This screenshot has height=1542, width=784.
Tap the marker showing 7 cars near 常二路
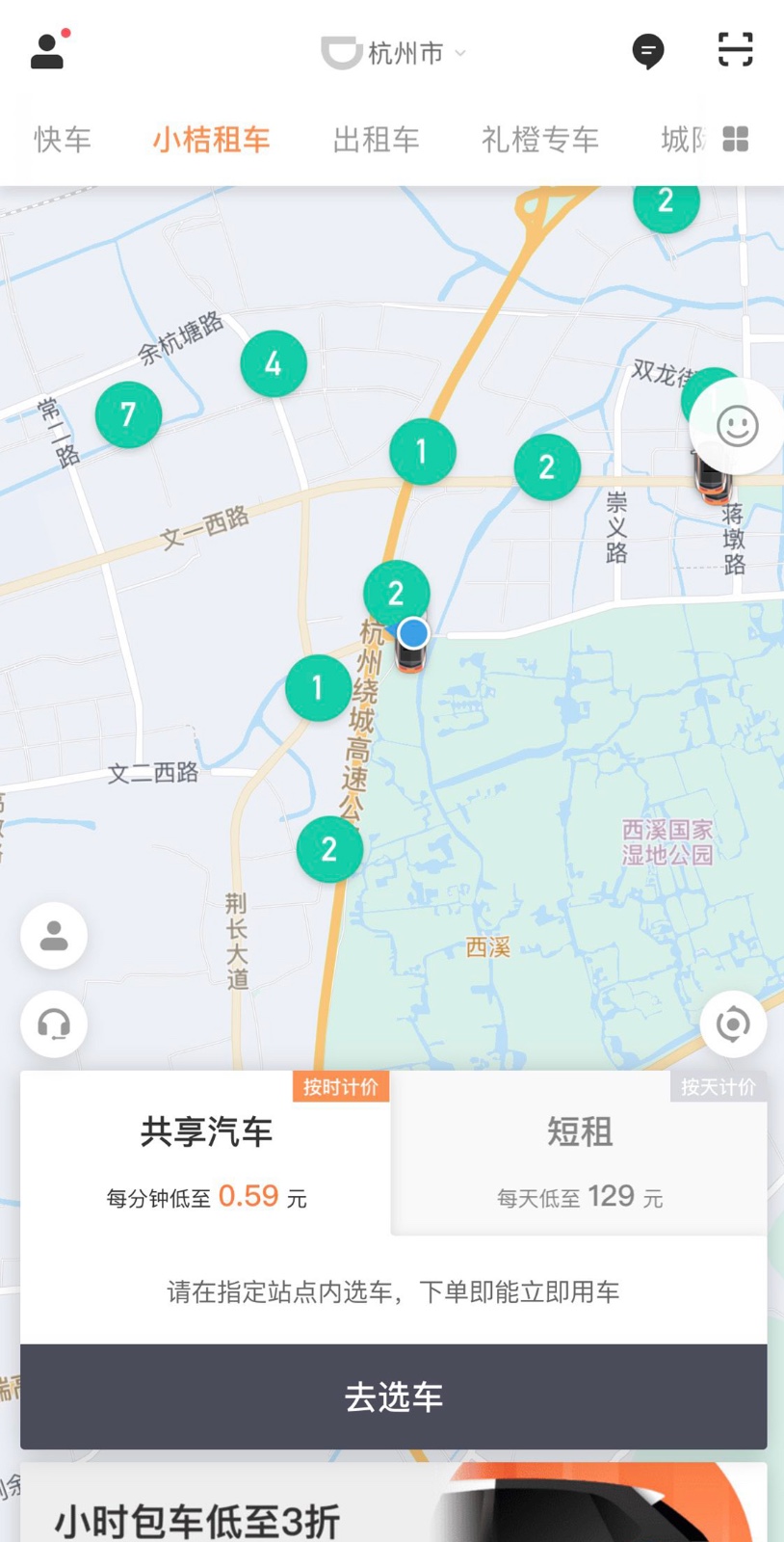coord(129,413)
